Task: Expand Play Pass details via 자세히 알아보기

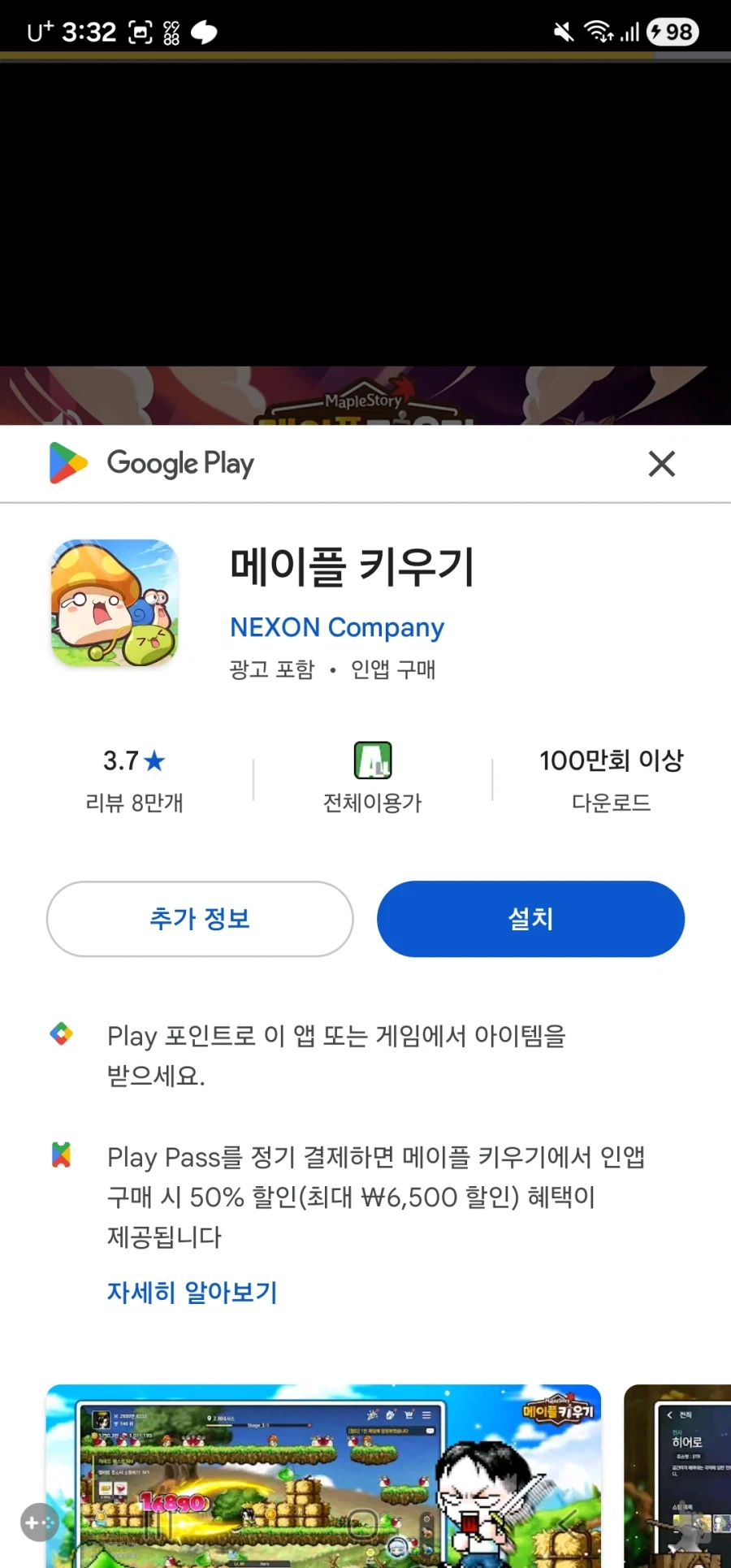Action: tap(192, 1292)
